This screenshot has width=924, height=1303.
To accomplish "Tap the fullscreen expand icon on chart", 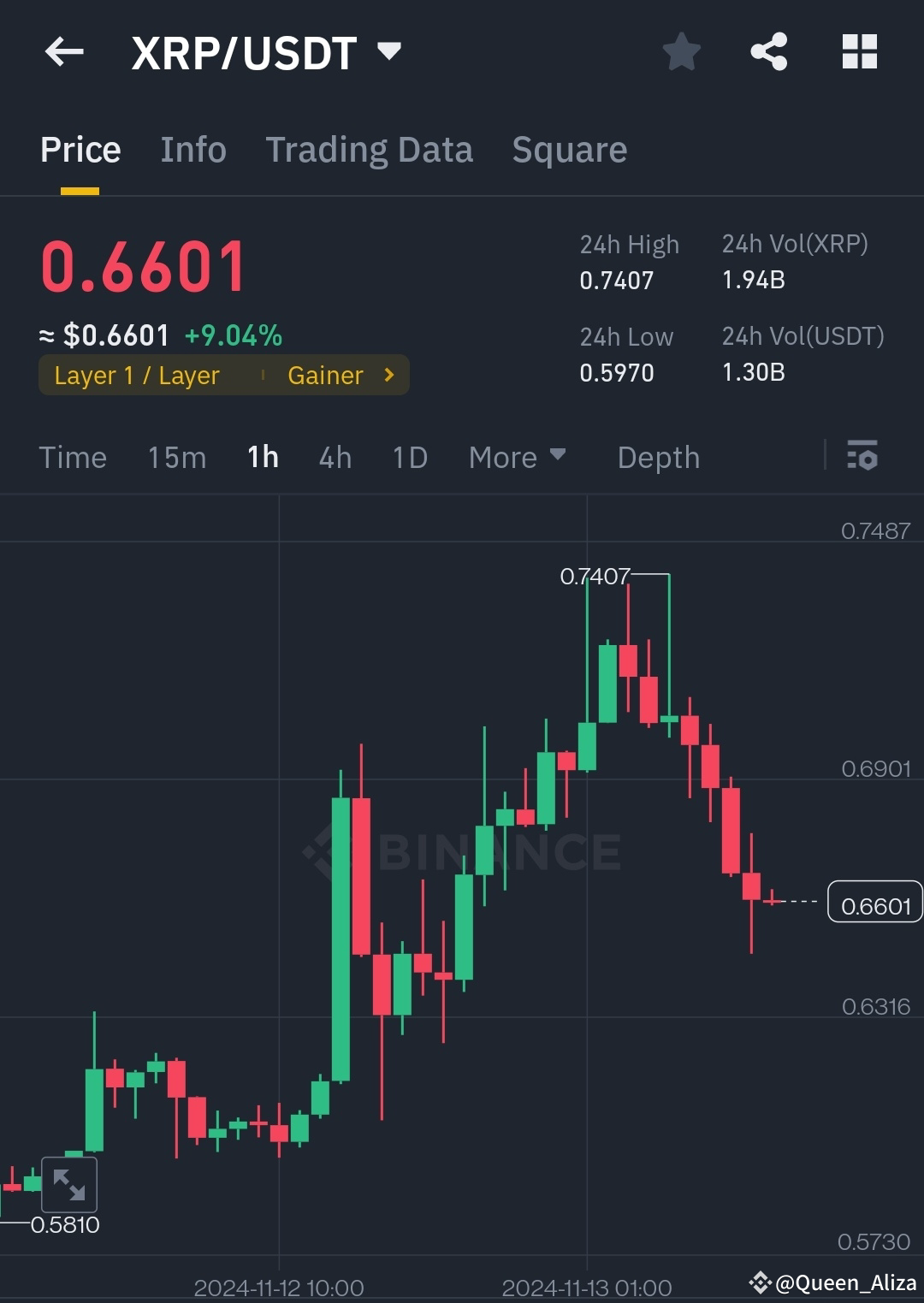I will [x=68, y=1184].
